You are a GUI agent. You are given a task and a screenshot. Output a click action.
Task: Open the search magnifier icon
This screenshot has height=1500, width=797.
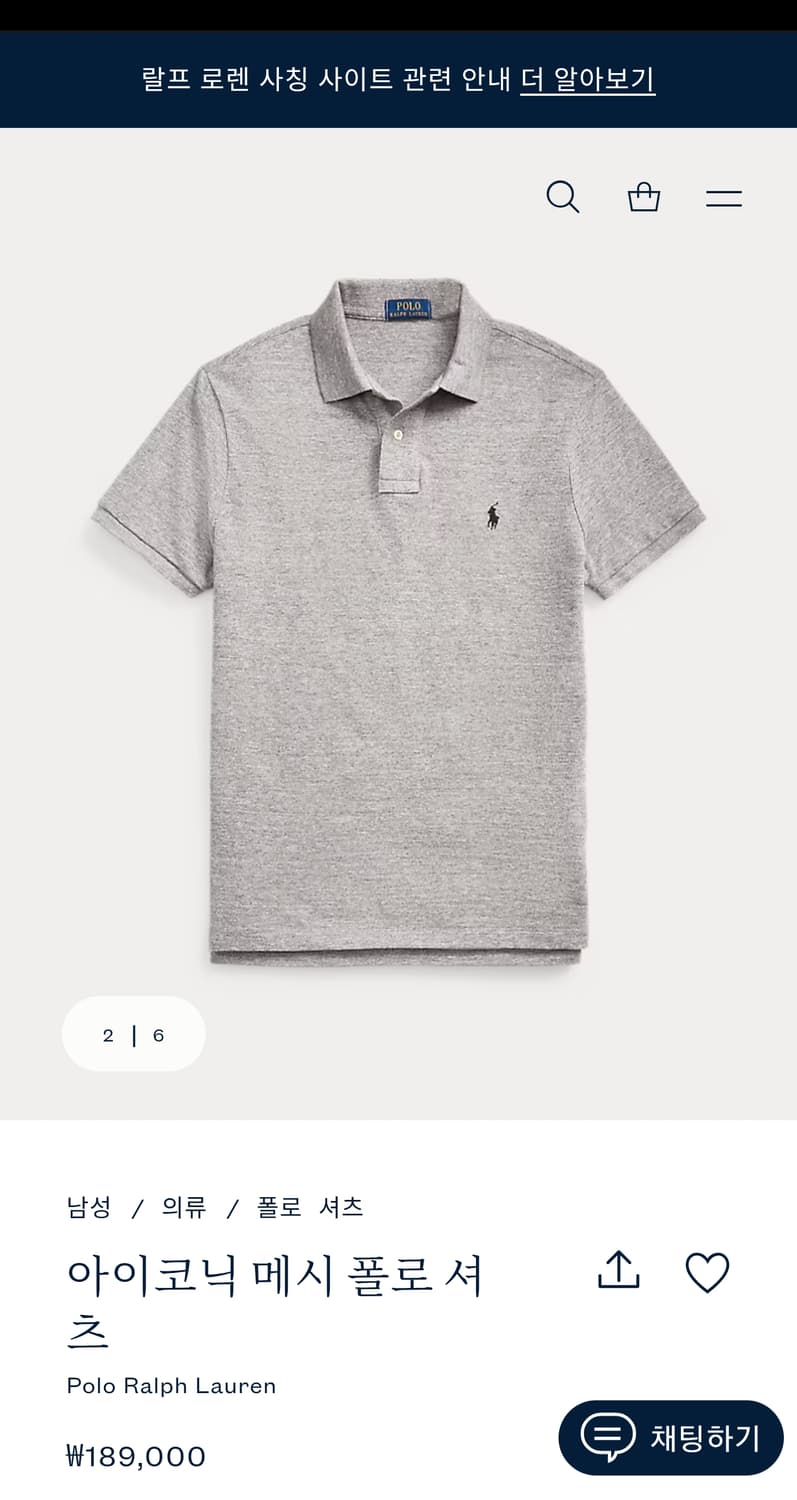pyautogui.click(x=563, y=197)
